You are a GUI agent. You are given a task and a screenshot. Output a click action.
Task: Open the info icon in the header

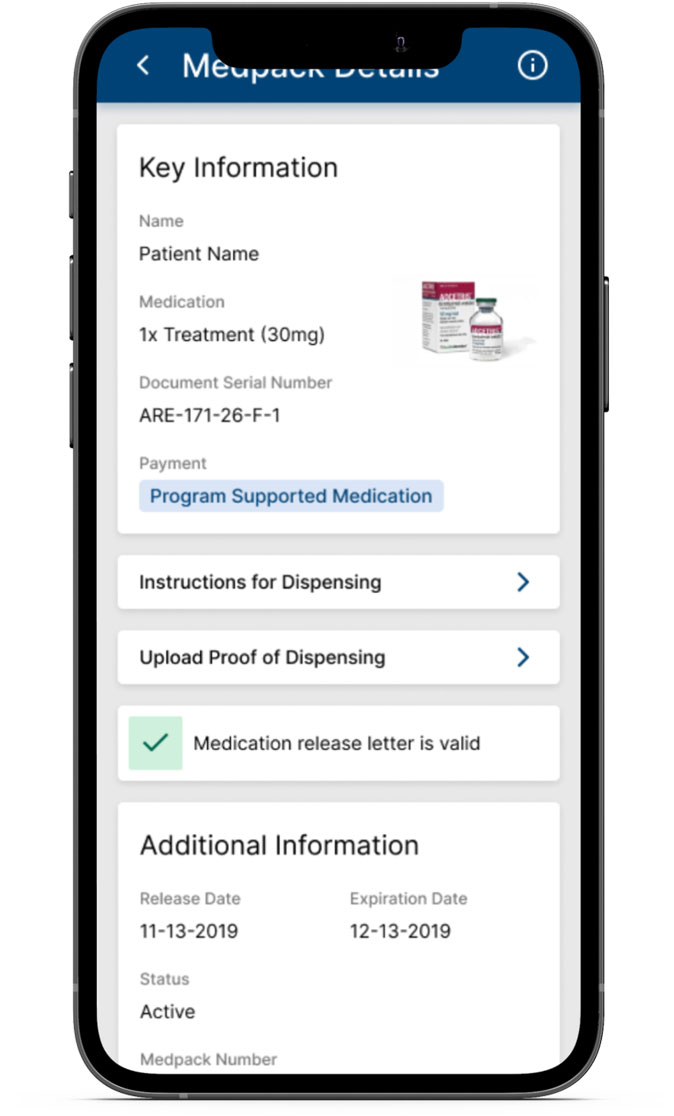(x=532, y=66)
